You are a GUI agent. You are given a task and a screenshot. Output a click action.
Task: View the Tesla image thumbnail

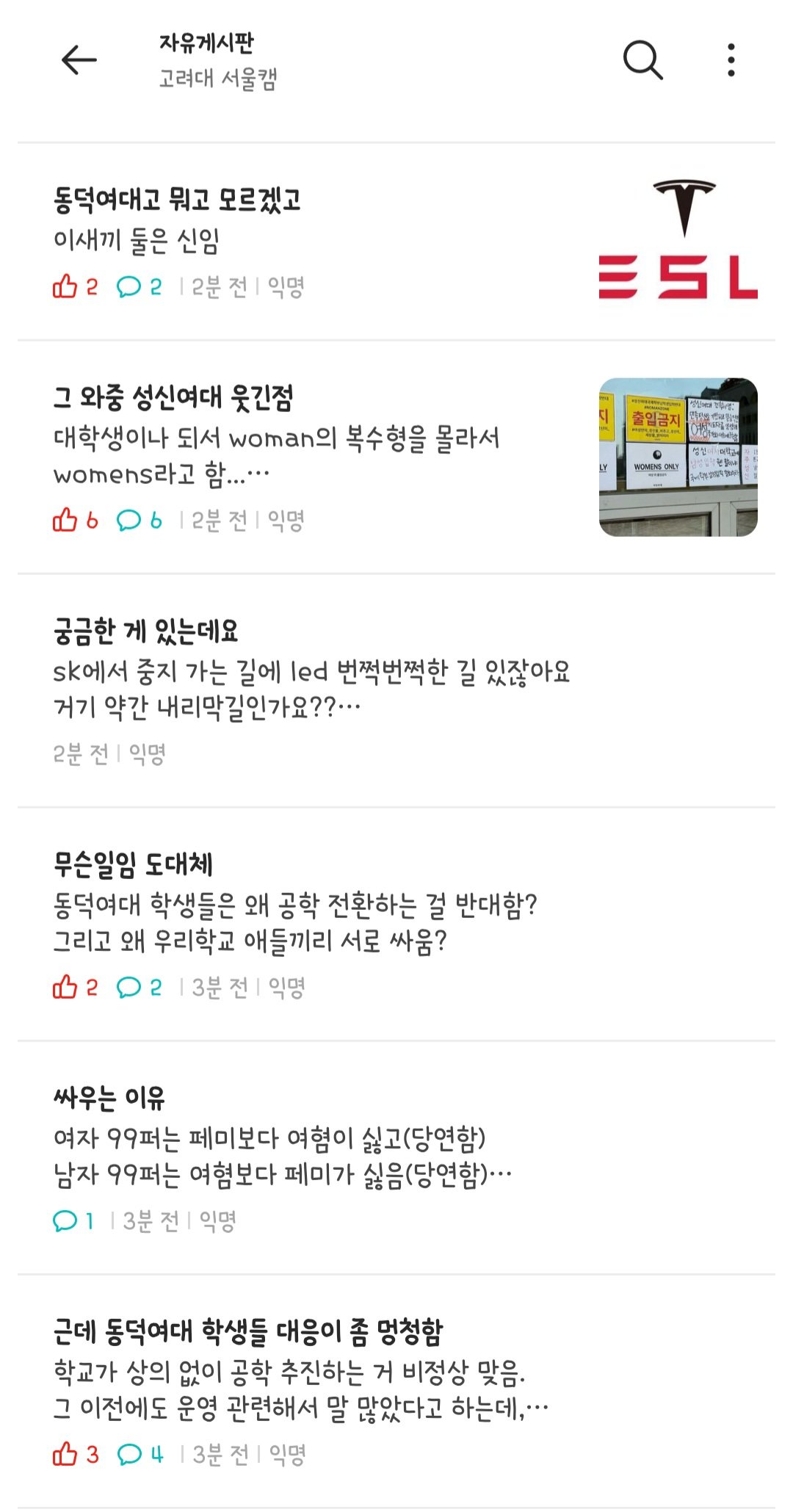point(678,240)
